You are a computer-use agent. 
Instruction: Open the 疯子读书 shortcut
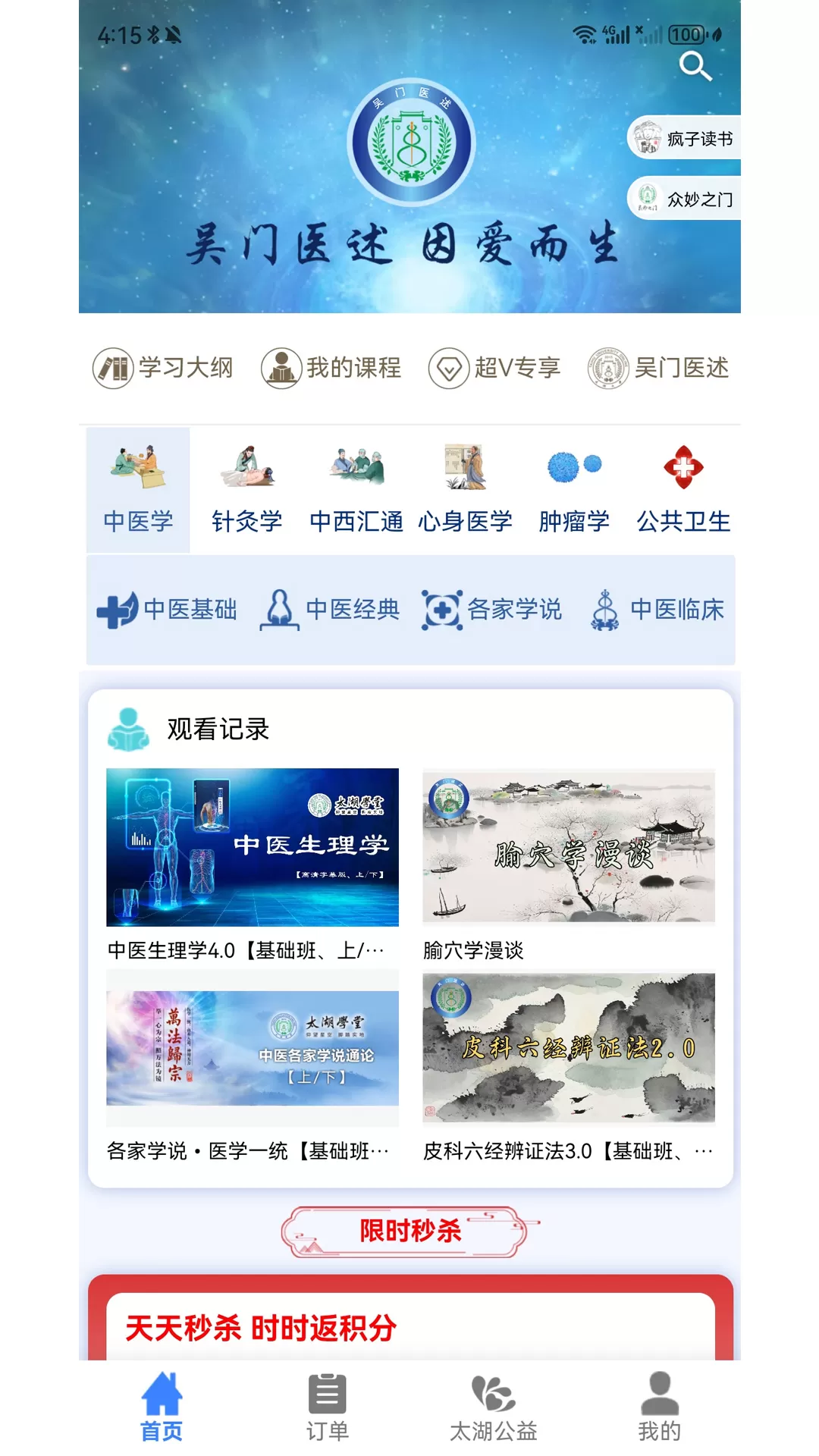685,139
